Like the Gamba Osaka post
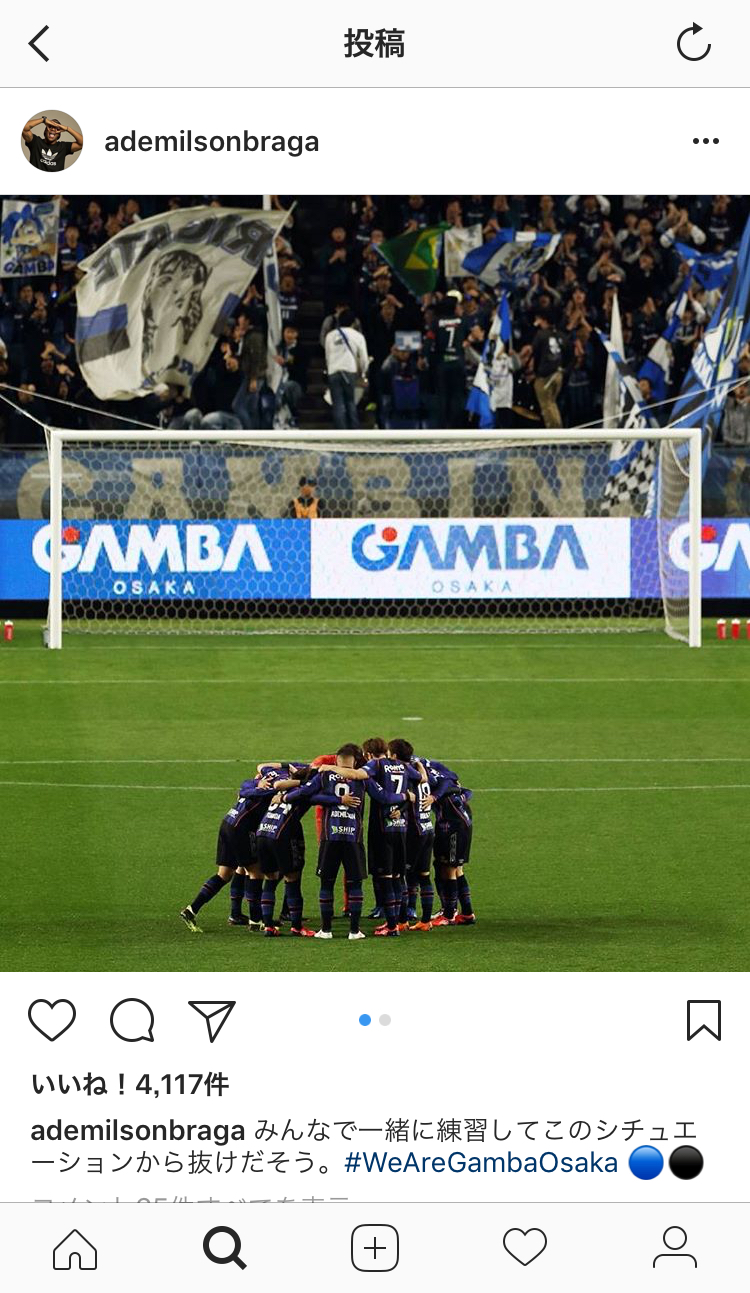750x1293 pixels. tap(52, 1020)
